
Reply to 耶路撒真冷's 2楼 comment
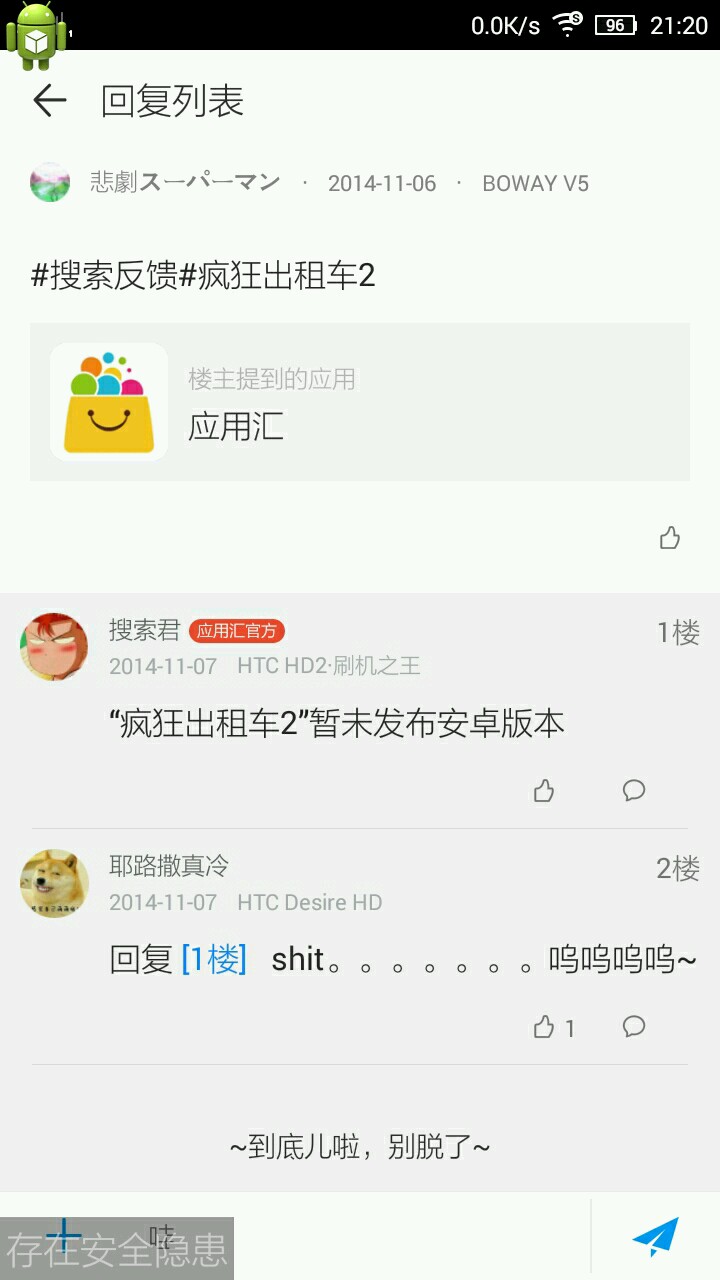(634, 1027)
